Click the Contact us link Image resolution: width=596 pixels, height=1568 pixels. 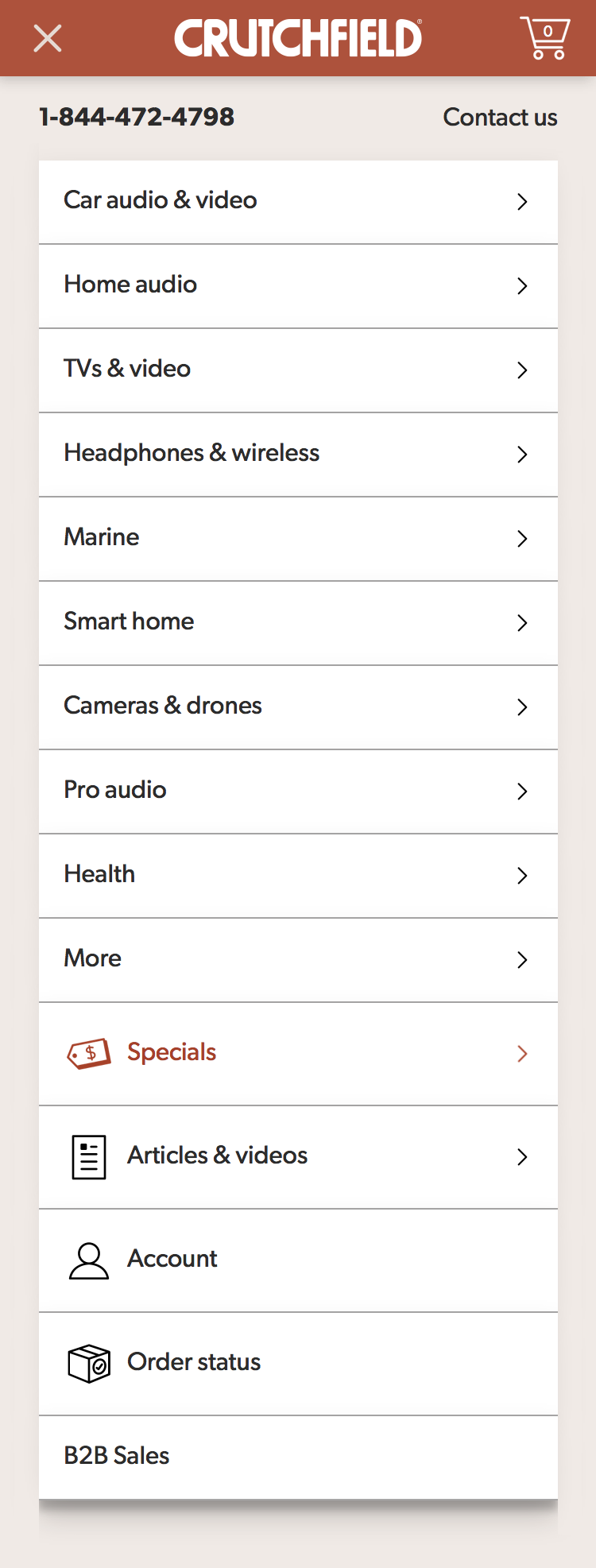coord(501,118)
